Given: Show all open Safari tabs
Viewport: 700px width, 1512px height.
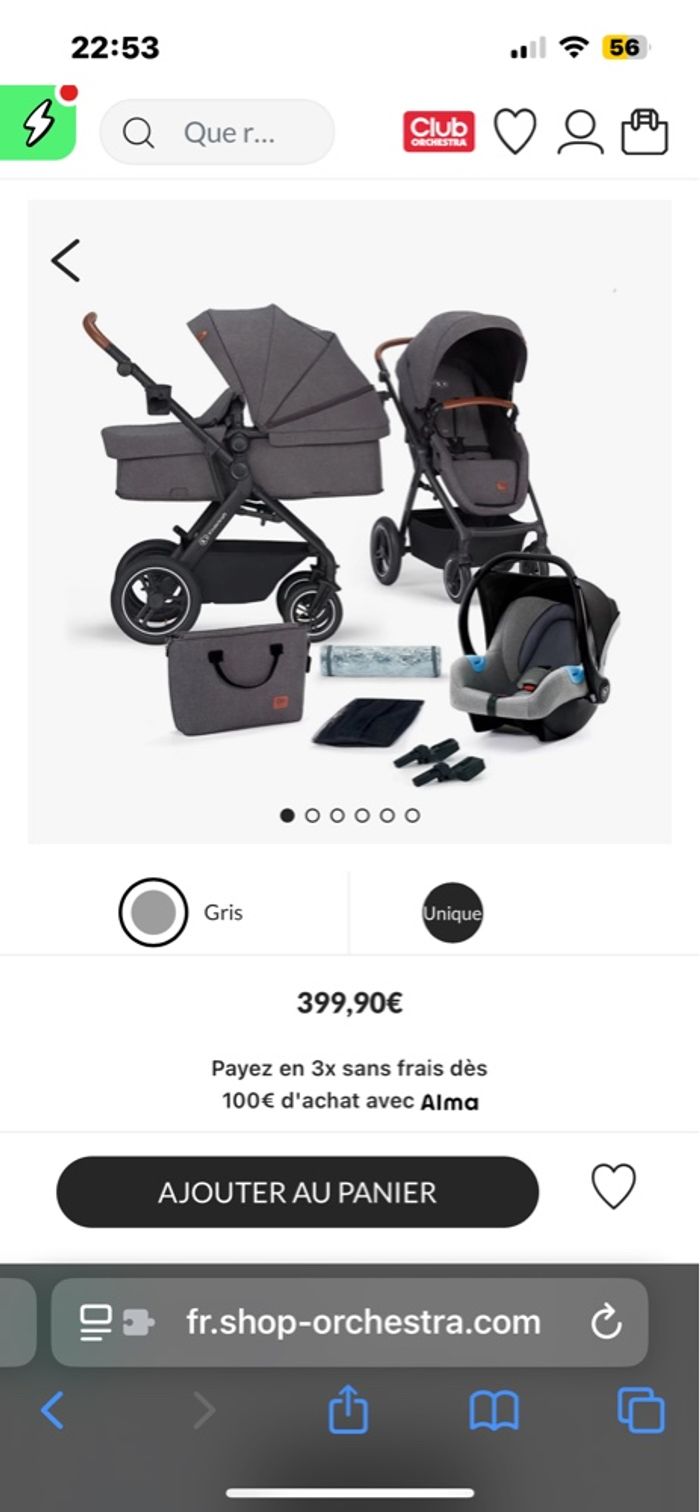Looking at the screenshot, I should click(x=640, y=1411).
